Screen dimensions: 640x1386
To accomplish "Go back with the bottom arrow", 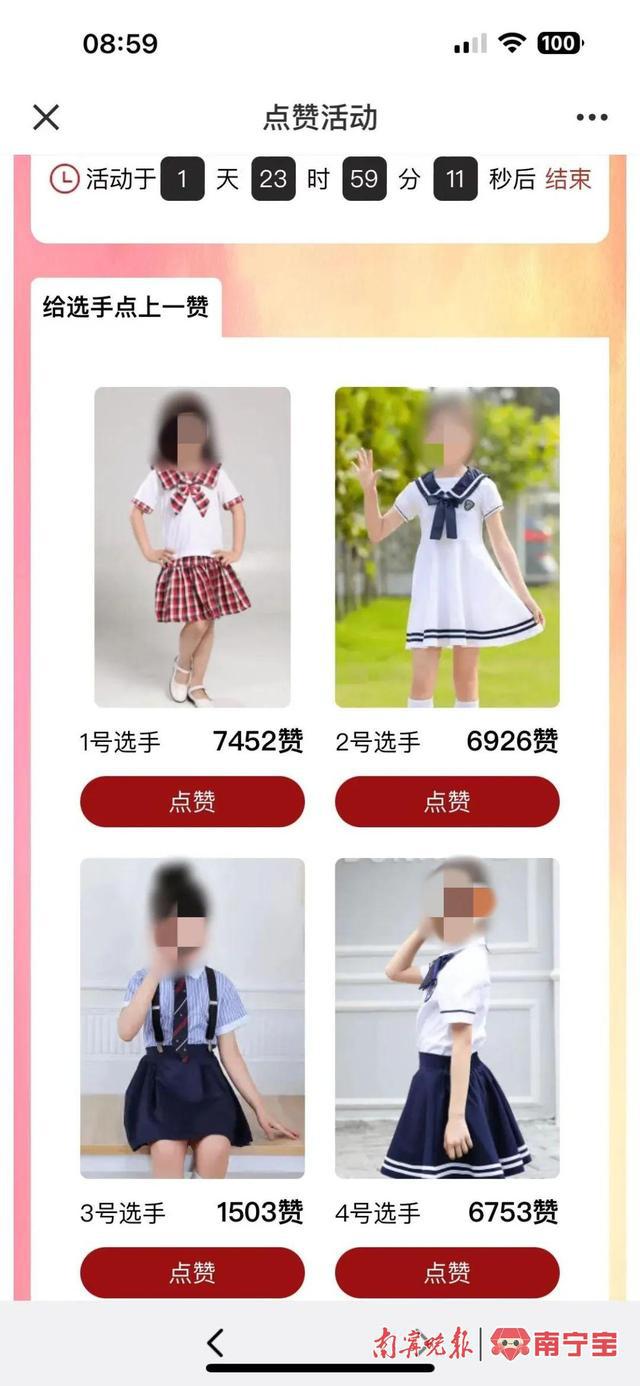I will [215, 1342].
